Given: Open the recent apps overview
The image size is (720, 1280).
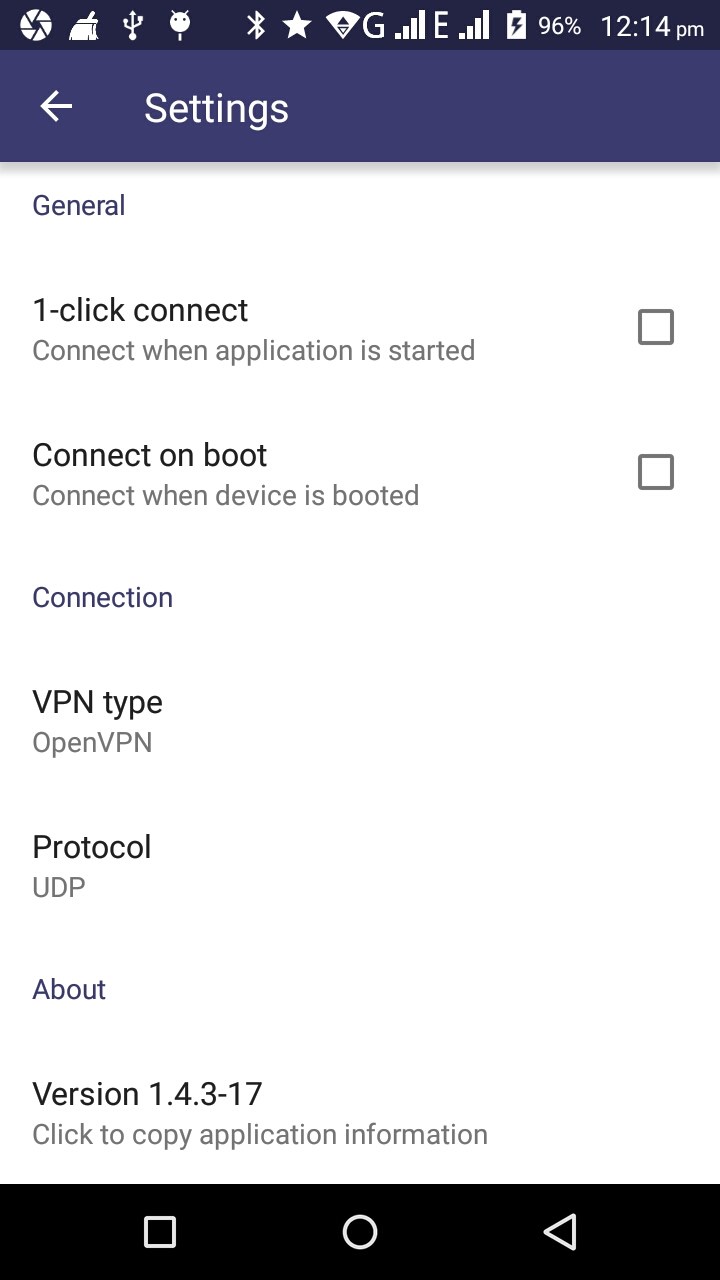Looking at the screenshot, I should 160,1232.
